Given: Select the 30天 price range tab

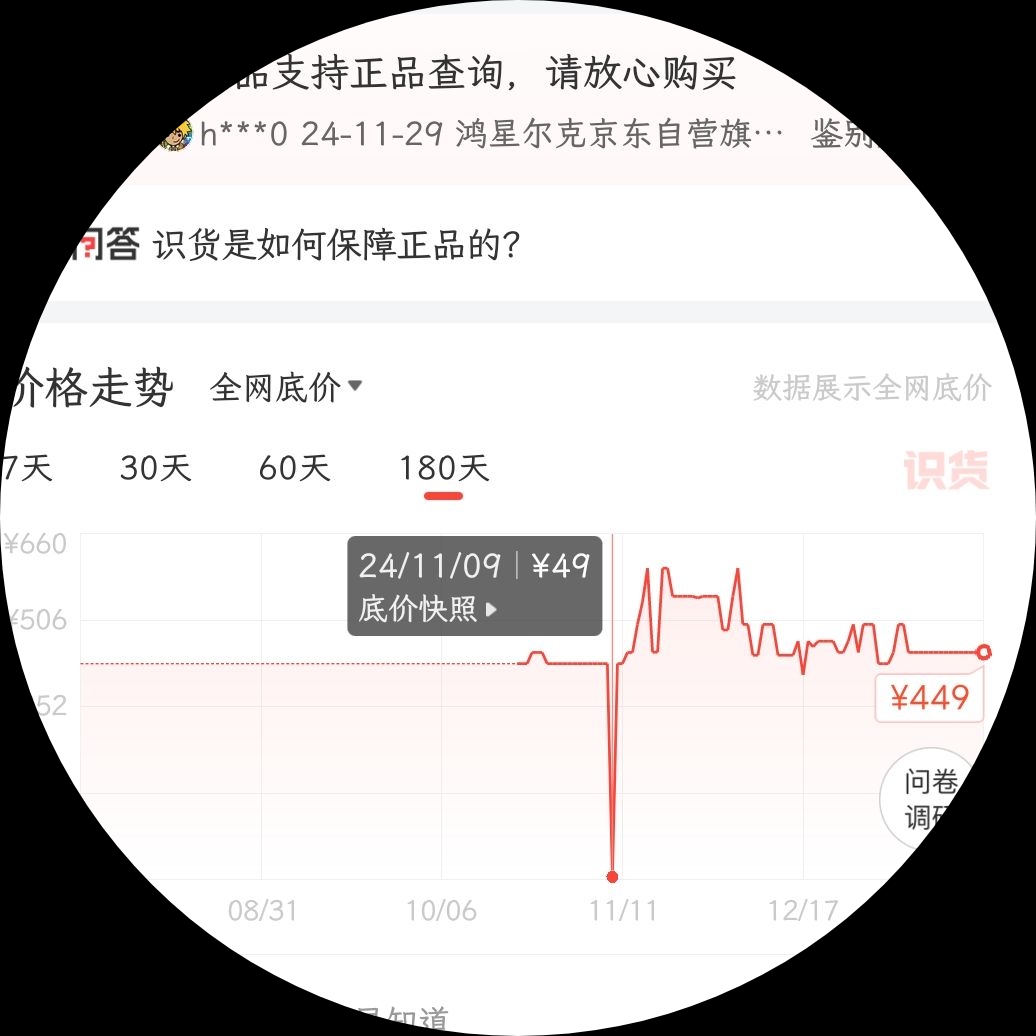Looking at the screenshot, I should [x=155, y=468].
